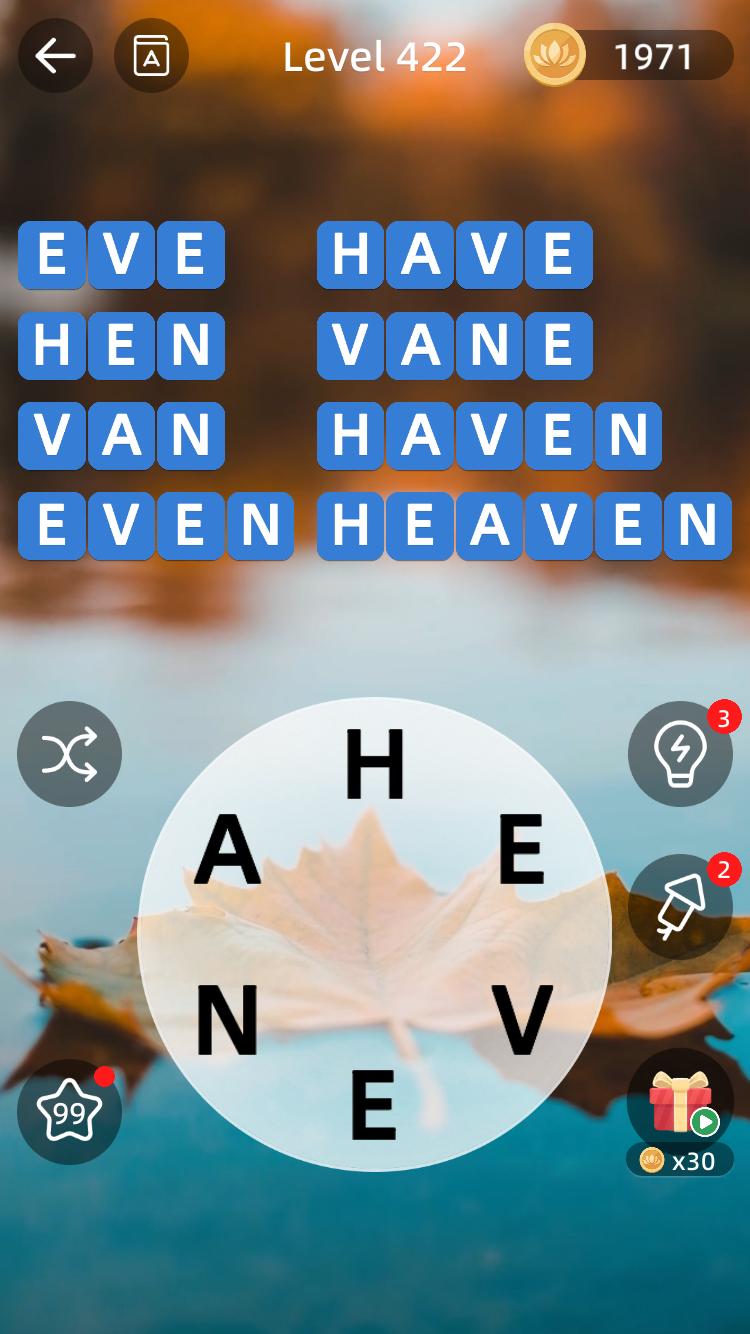The height and width of the screenshot is (1334, 750).
Task: Select letter H on the wheel
Action: click(x=374, y=765)
